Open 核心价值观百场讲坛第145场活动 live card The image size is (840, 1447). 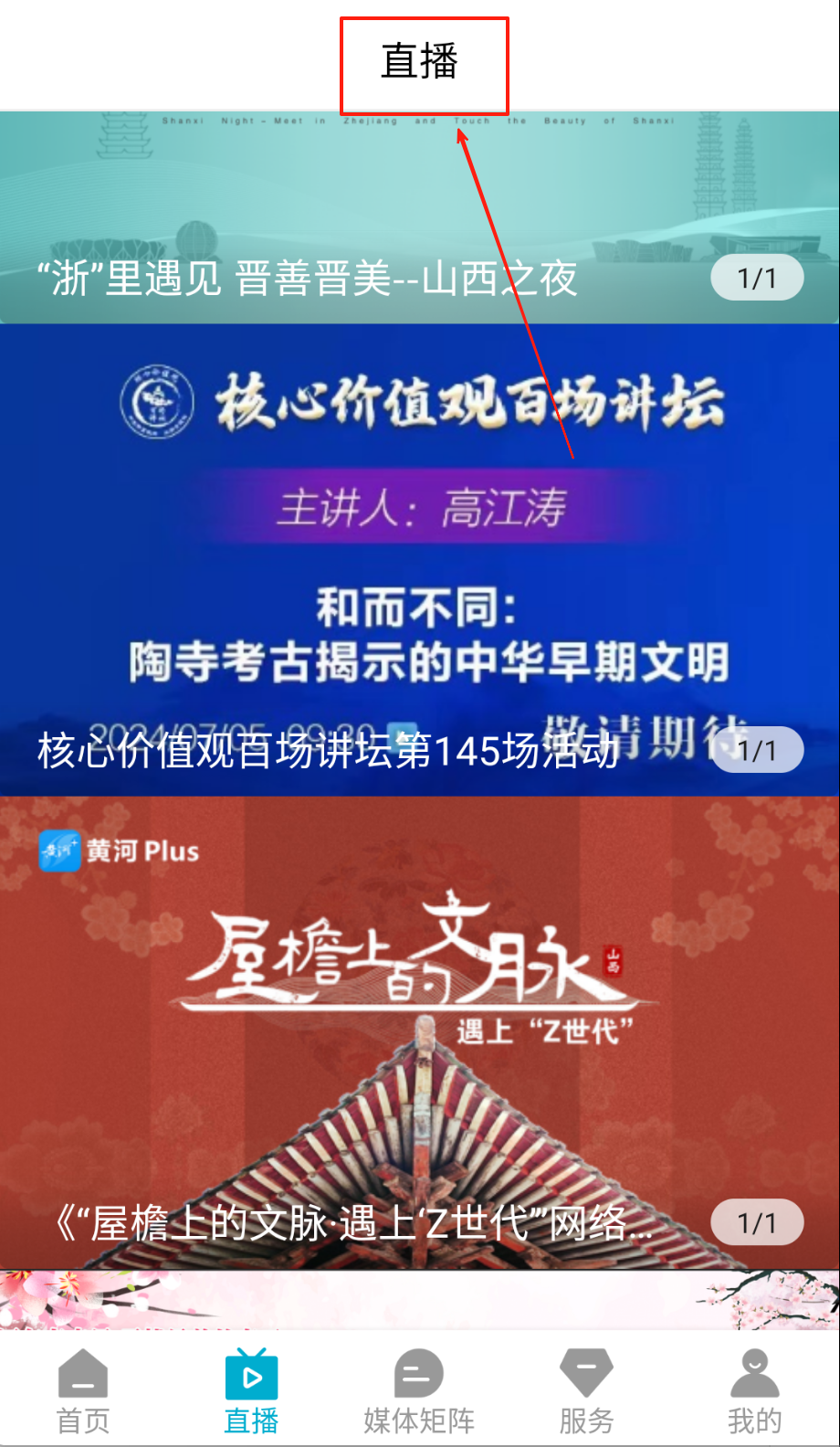point(420,559)
